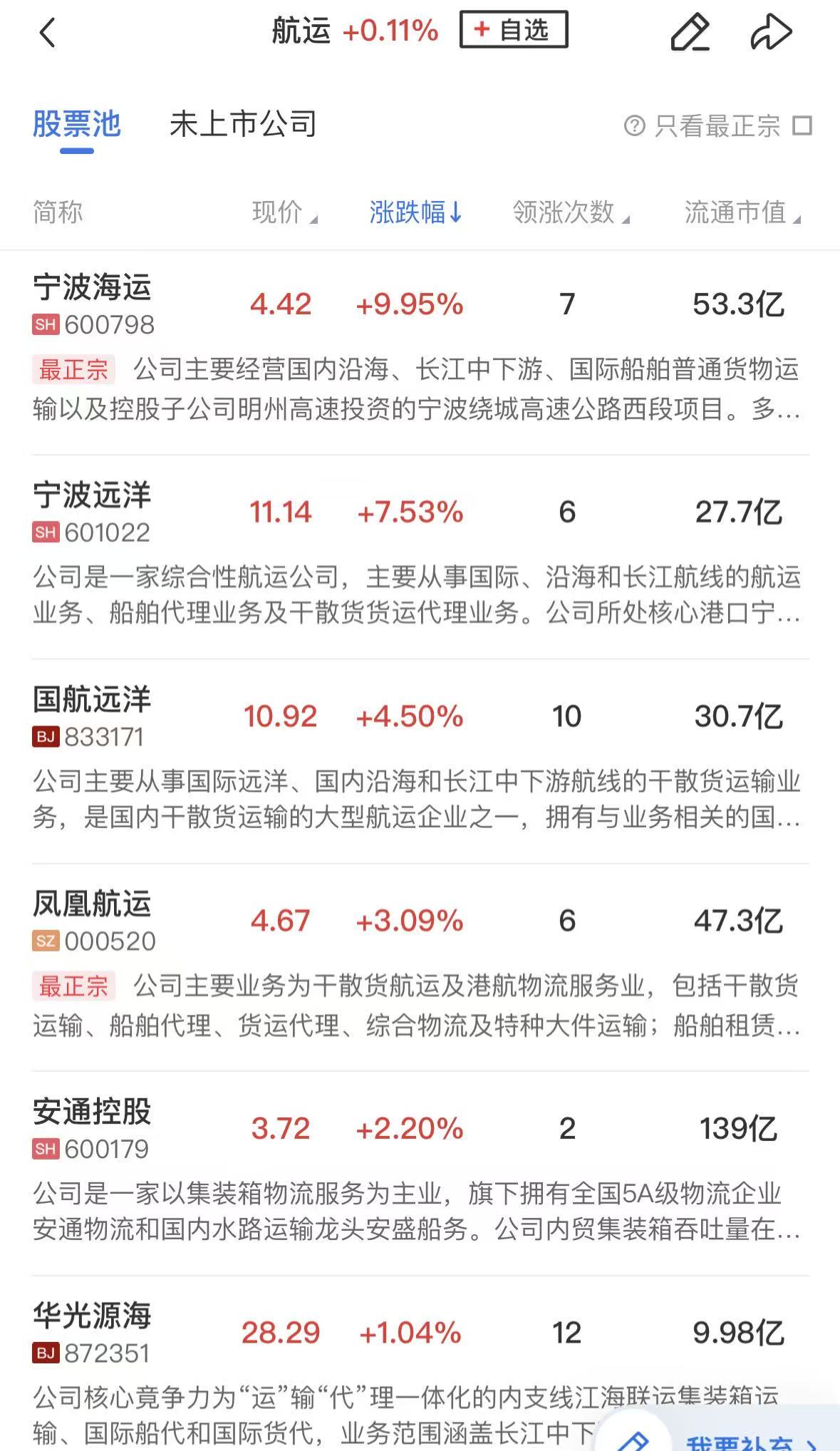Sort the list by 现价
The width and height of the screenshot is (840, 1451).
(284, 212)
